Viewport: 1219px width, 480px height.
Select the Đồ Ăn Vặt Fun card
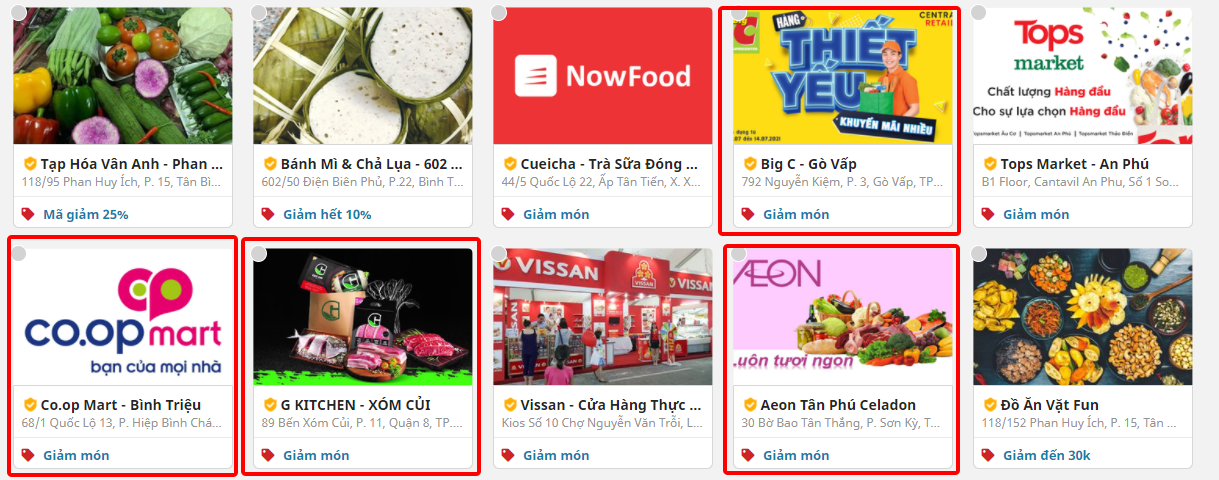1082,404
